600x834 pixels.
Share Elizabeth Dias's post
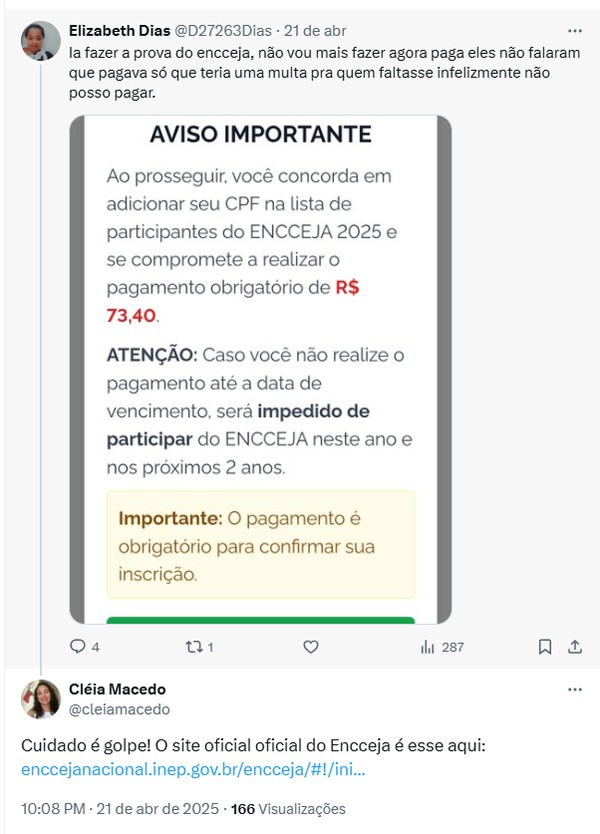[575, 647]
